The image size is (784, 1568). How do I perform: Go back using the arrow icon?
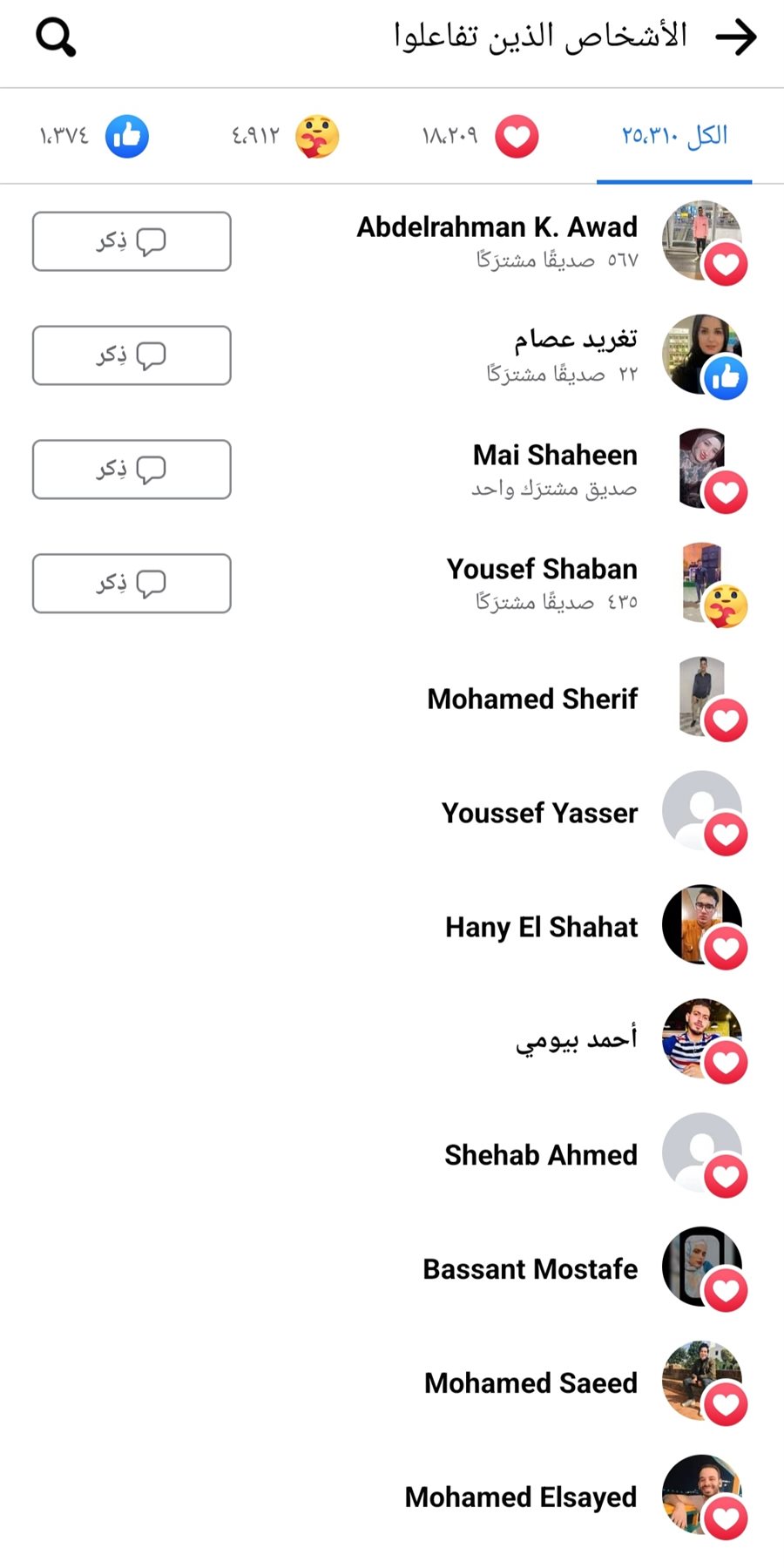tap(736, 37)
